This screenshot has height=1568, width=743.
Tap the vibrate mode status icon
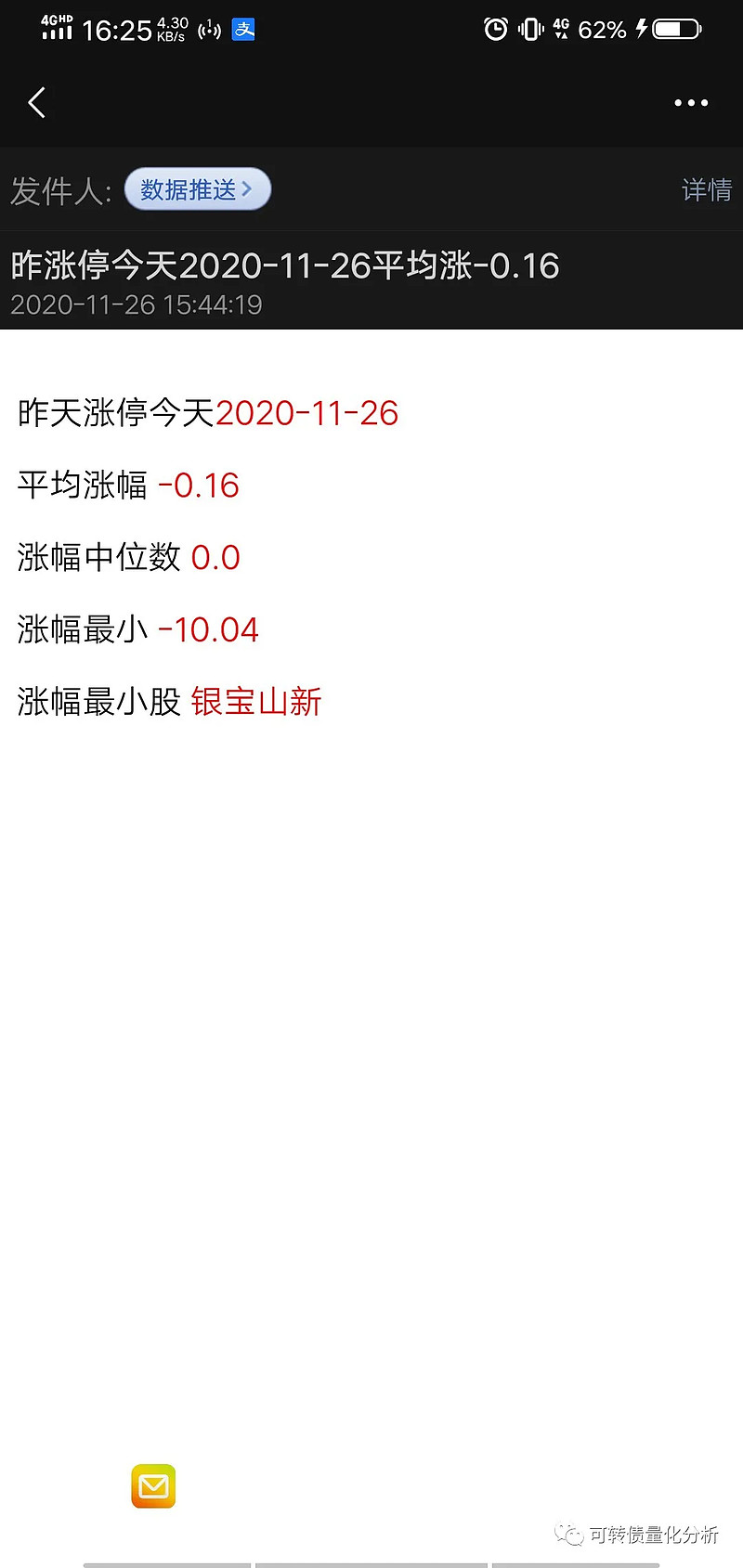click(x=529, y=29)
